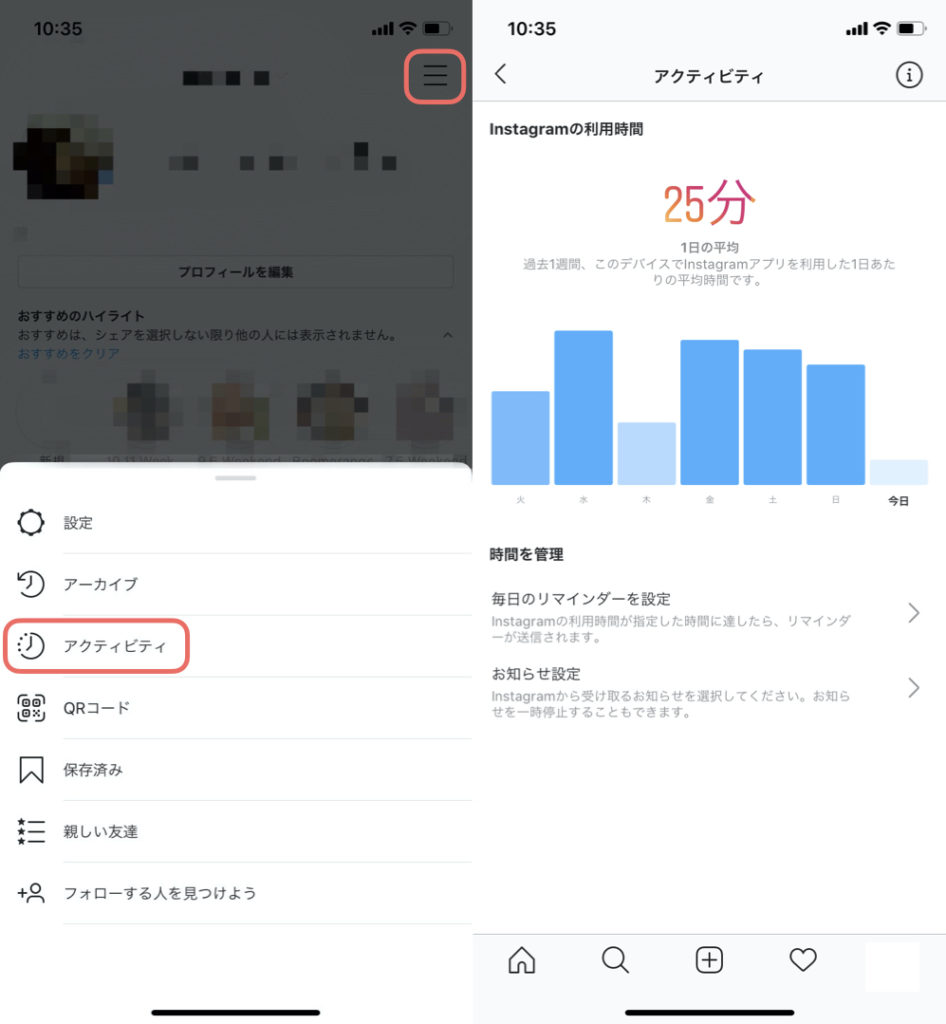Open アーカイブ from the menu
The image size is (946, 1024).
click(x=100, y=585)
